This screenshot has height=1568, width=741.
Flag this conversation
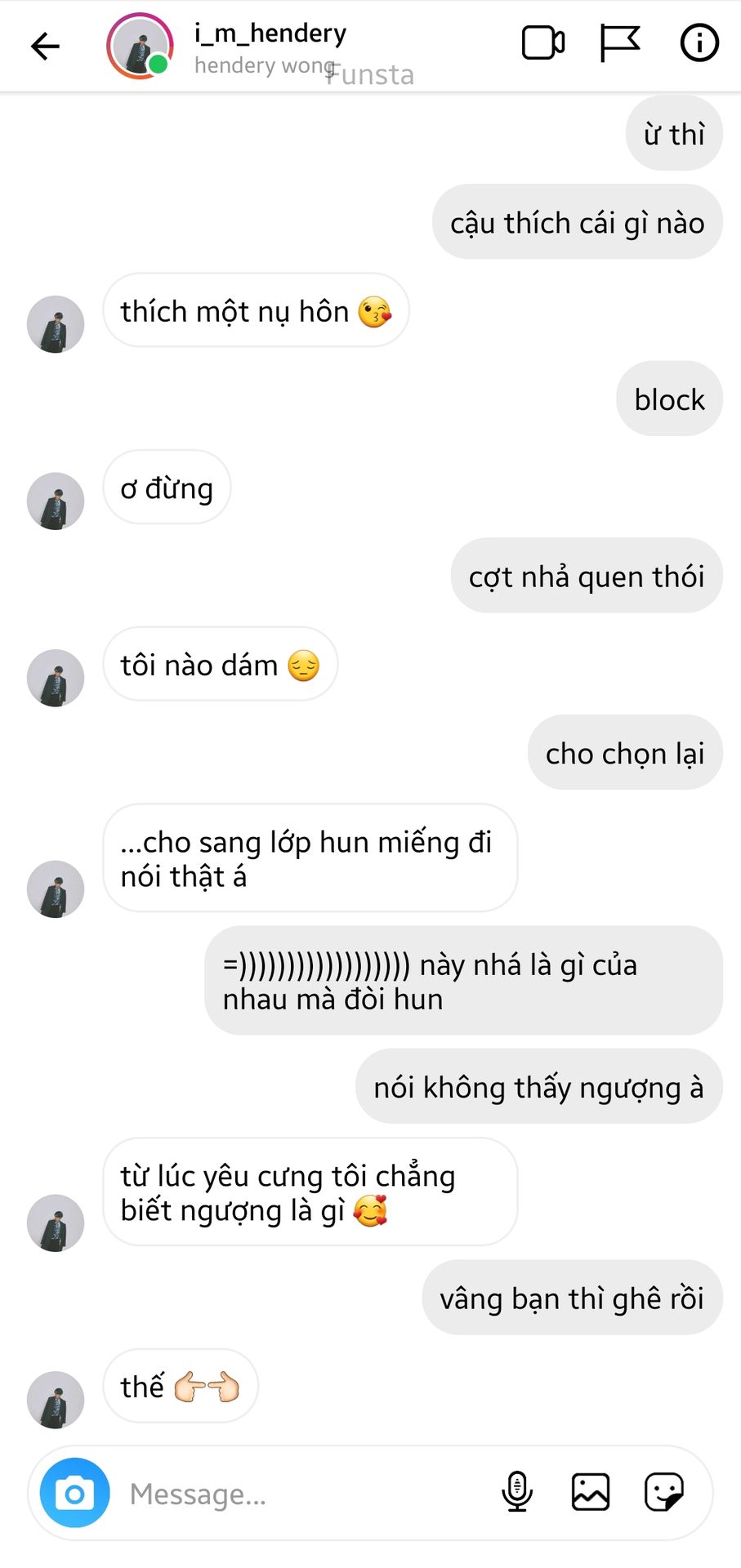point(619,44)
